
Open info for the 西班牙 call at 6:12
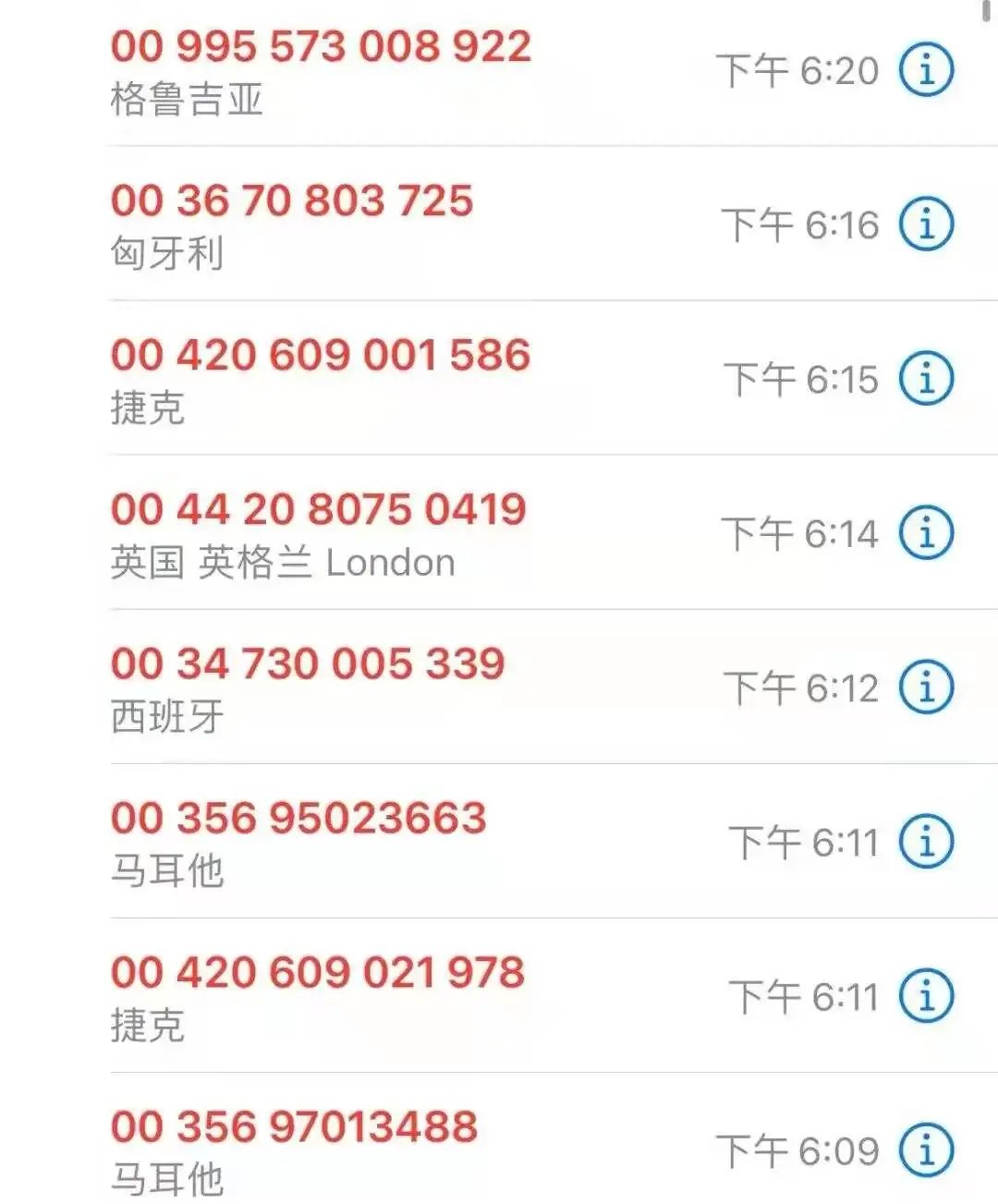click(927, 687)
